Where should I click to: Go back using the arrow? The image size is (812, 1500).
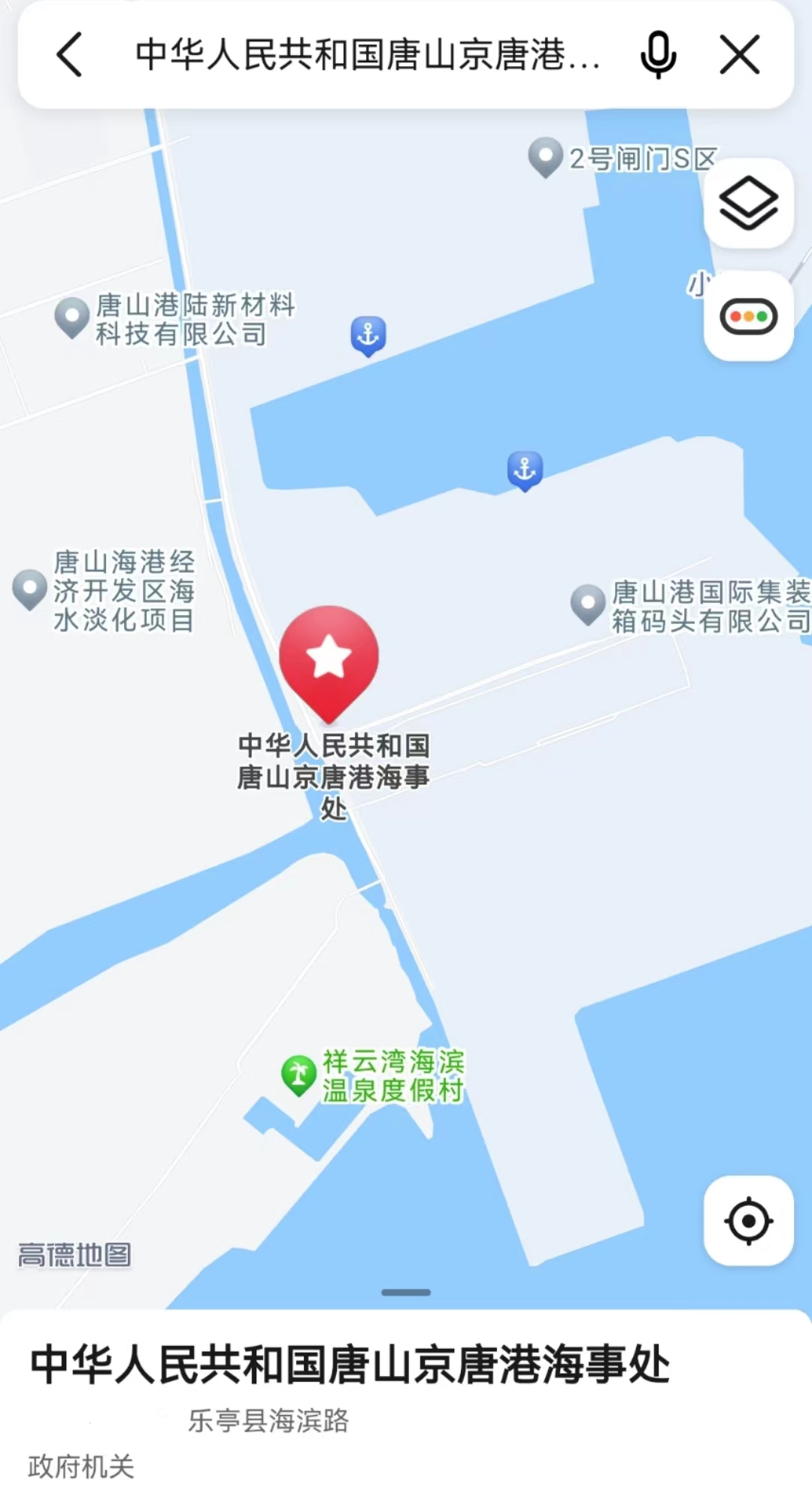(x=70, y=55)
